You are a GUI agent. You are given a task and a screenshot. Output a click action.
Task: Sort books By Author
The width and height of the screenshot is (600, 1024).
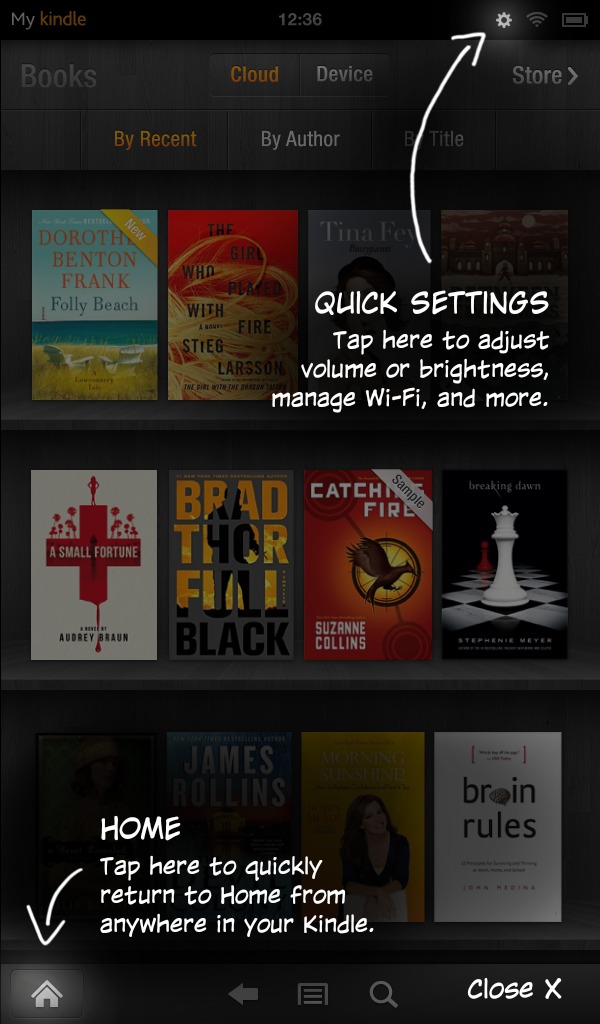point(300,139)
